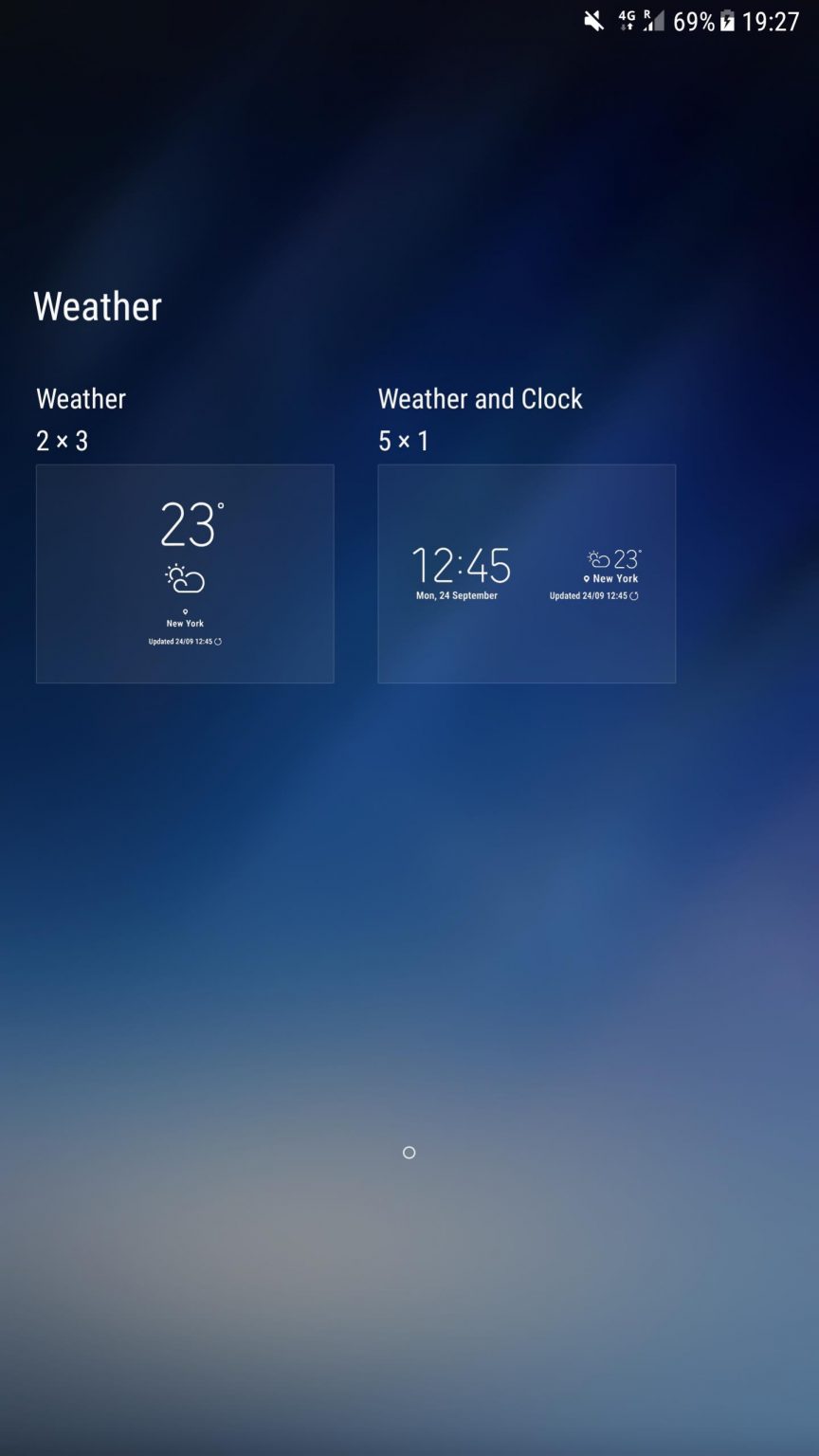Tap the Weather and Clock widget title
Screen dimensions: 819x1456
point(480,399)
